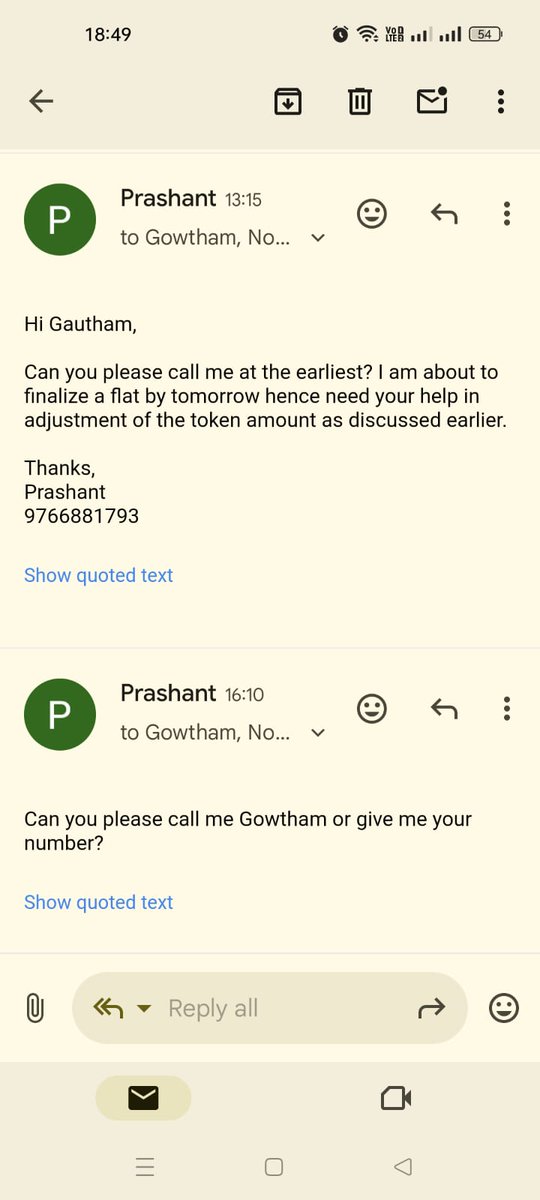Open the reply type dropdown arrow
Image resolution: width=540 pixels, height=1200 pixels.
[x=143, y=1009]
